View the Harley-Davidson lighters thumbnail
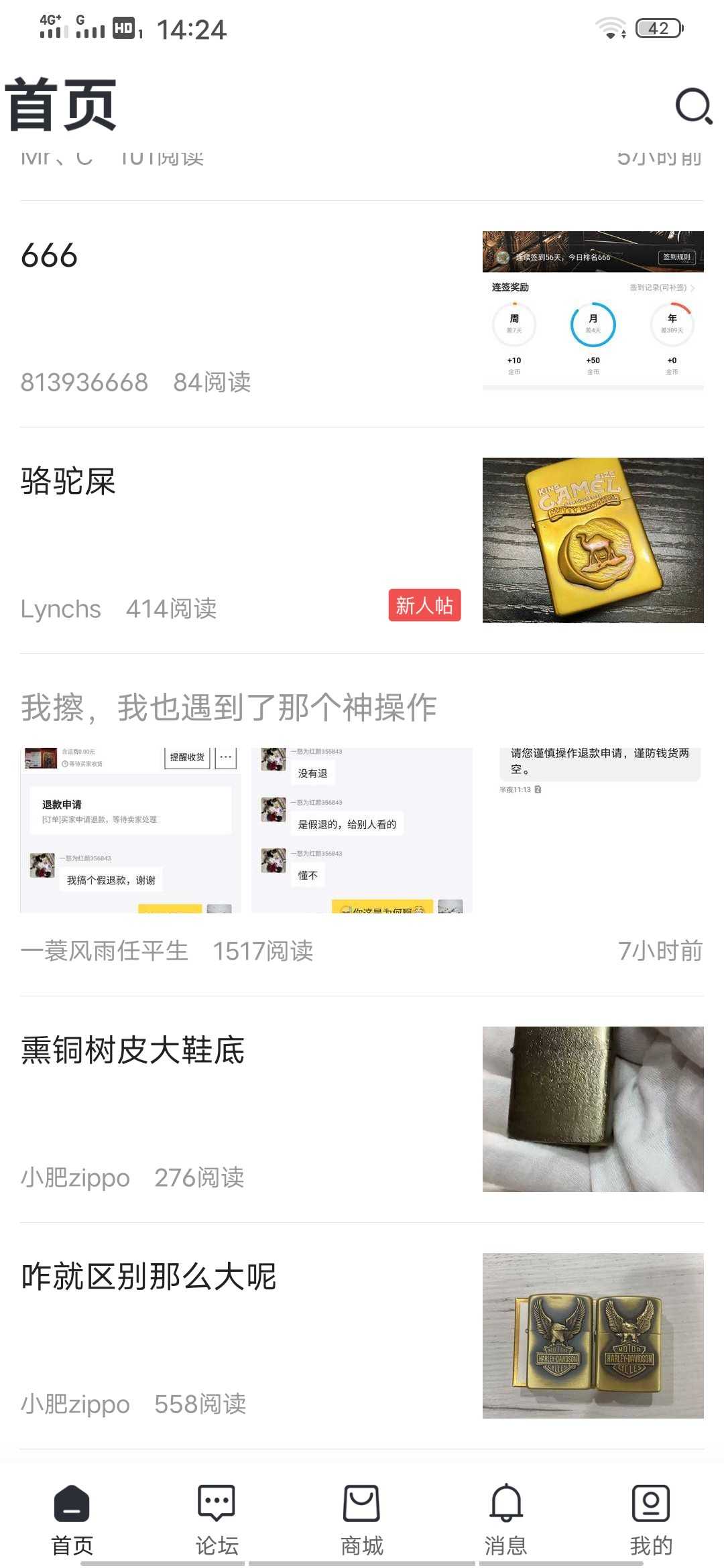This screenshot has width=724, height=1568. pos(593,1335)
